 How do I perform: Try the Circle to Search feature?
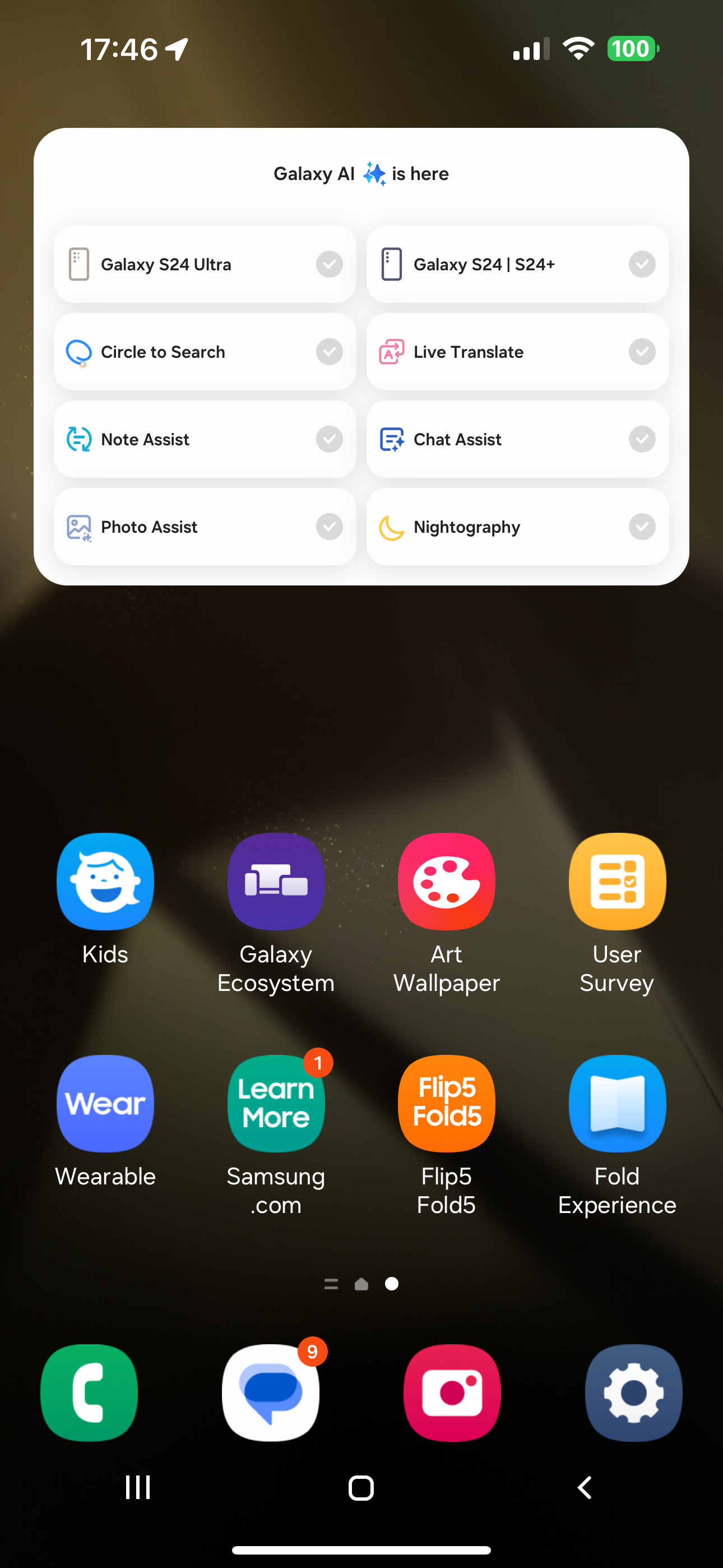pos(205,352)
